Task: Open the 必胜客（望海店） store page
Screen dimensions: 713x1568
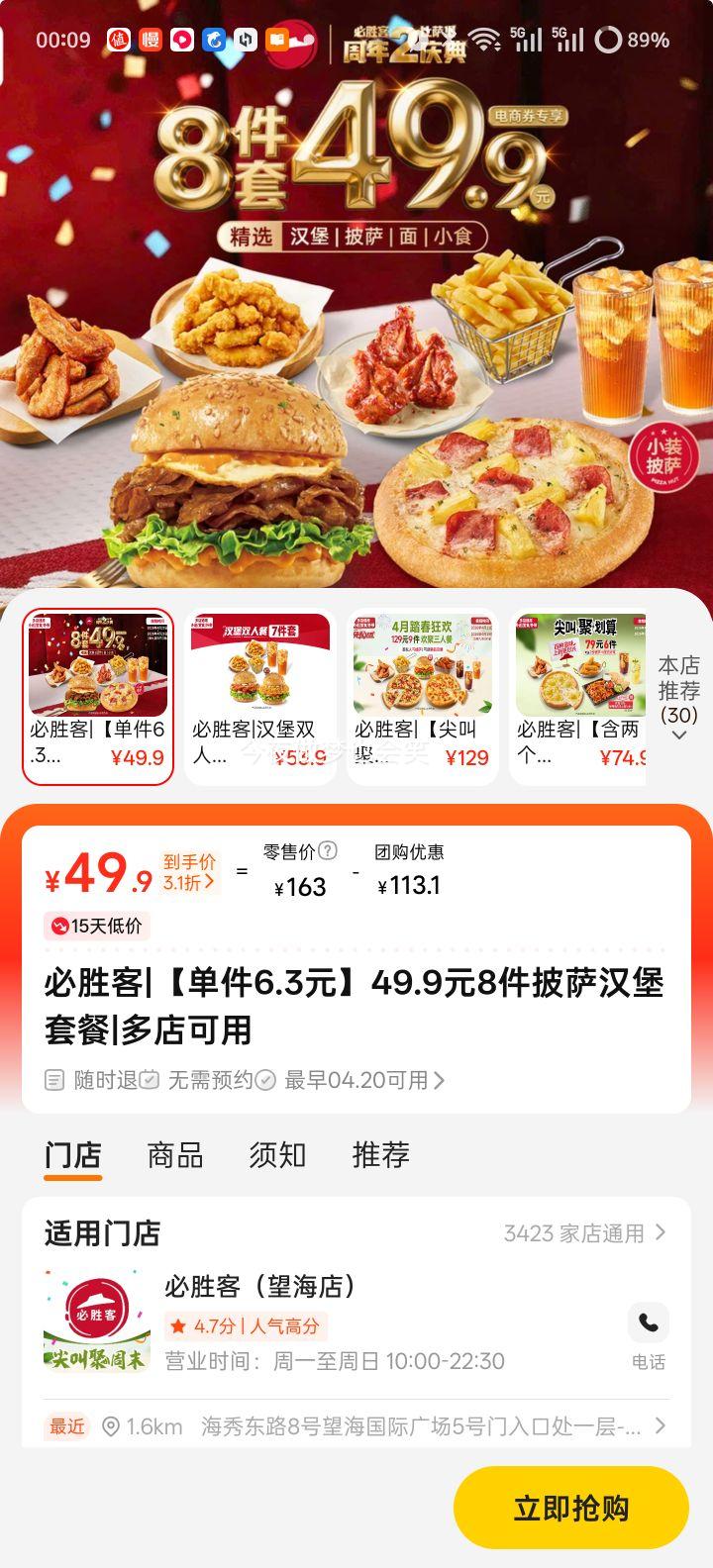Action: coord(259,1286)
